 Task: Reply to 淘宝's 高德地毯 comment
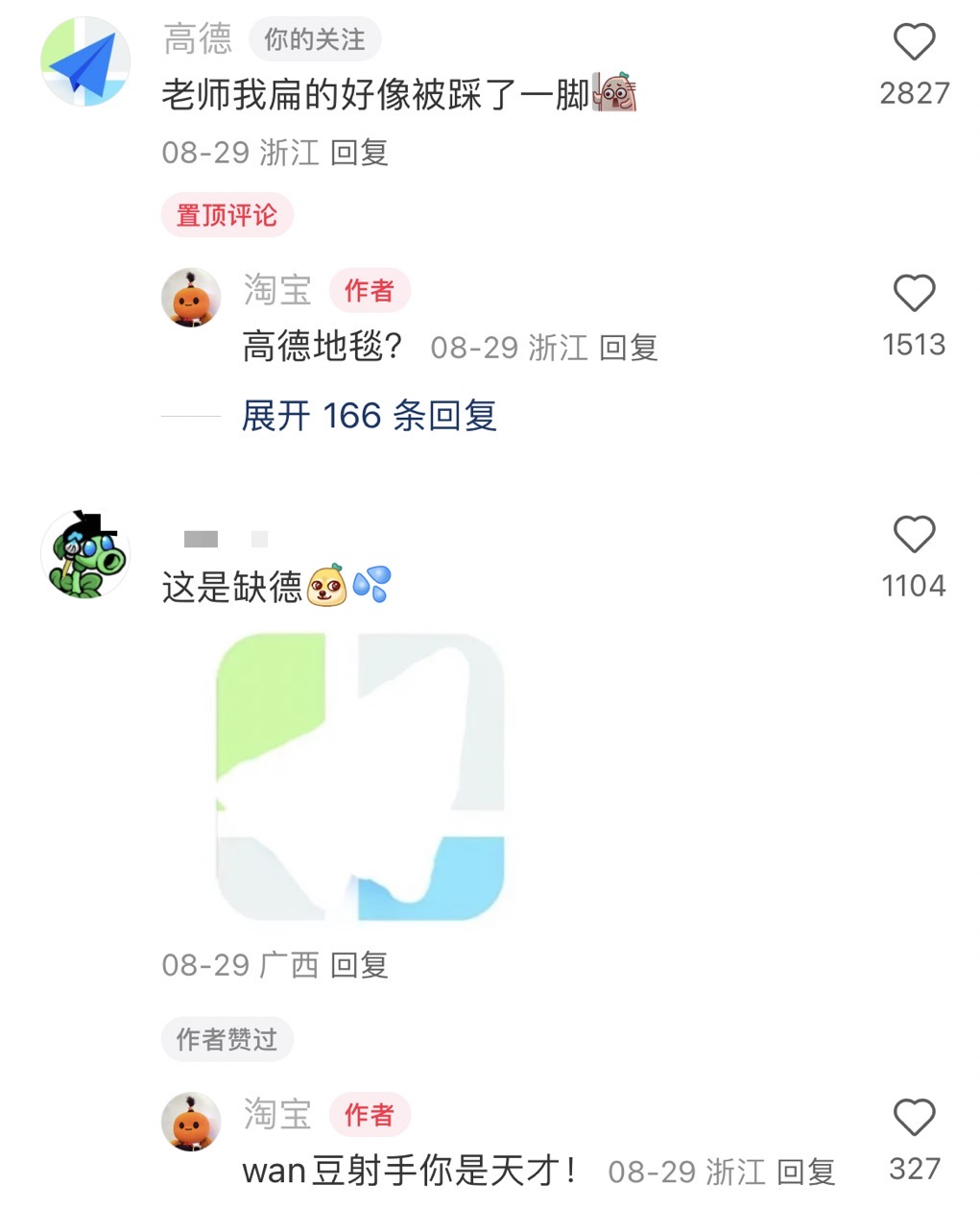[x=628, y=348]
